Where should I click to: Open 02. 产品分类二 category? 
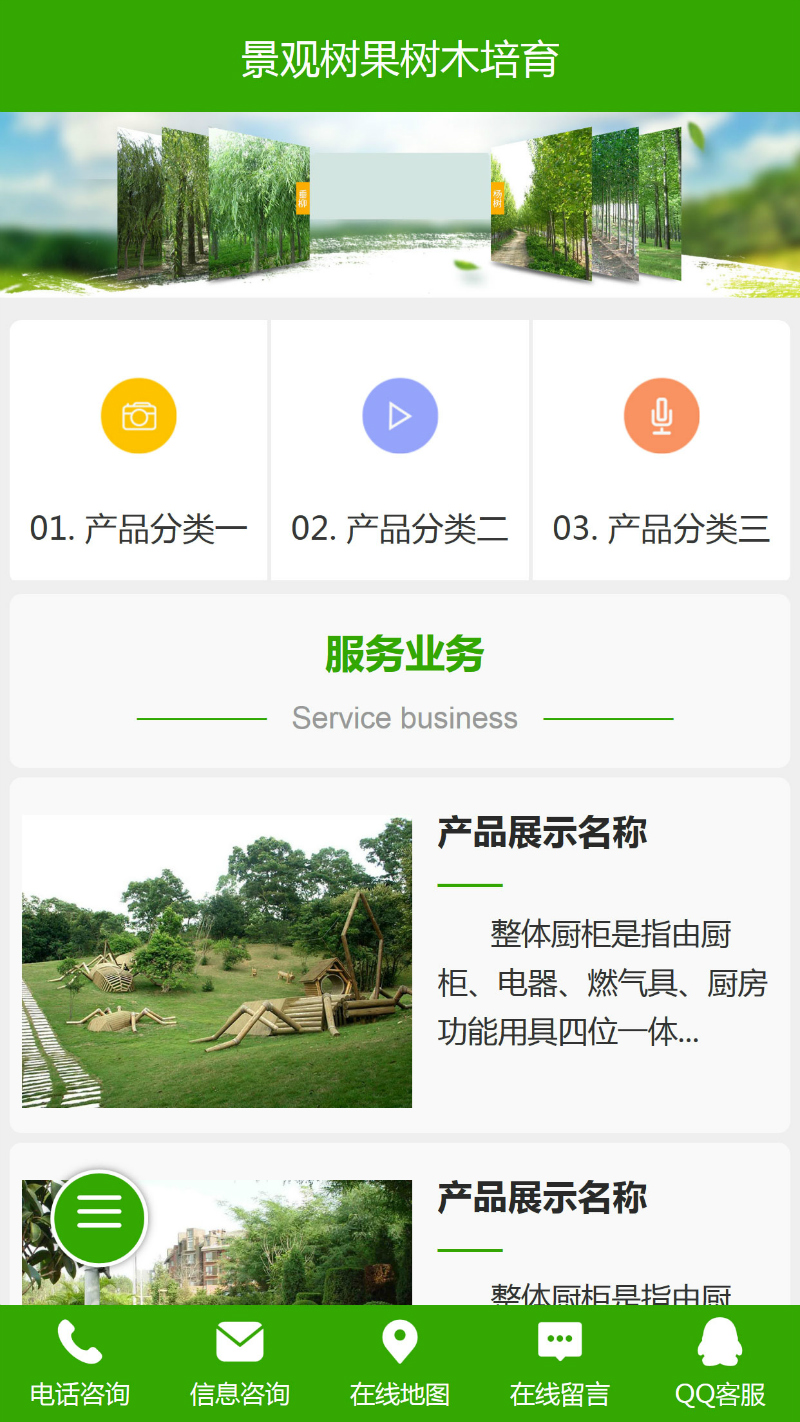coord(400,450)
